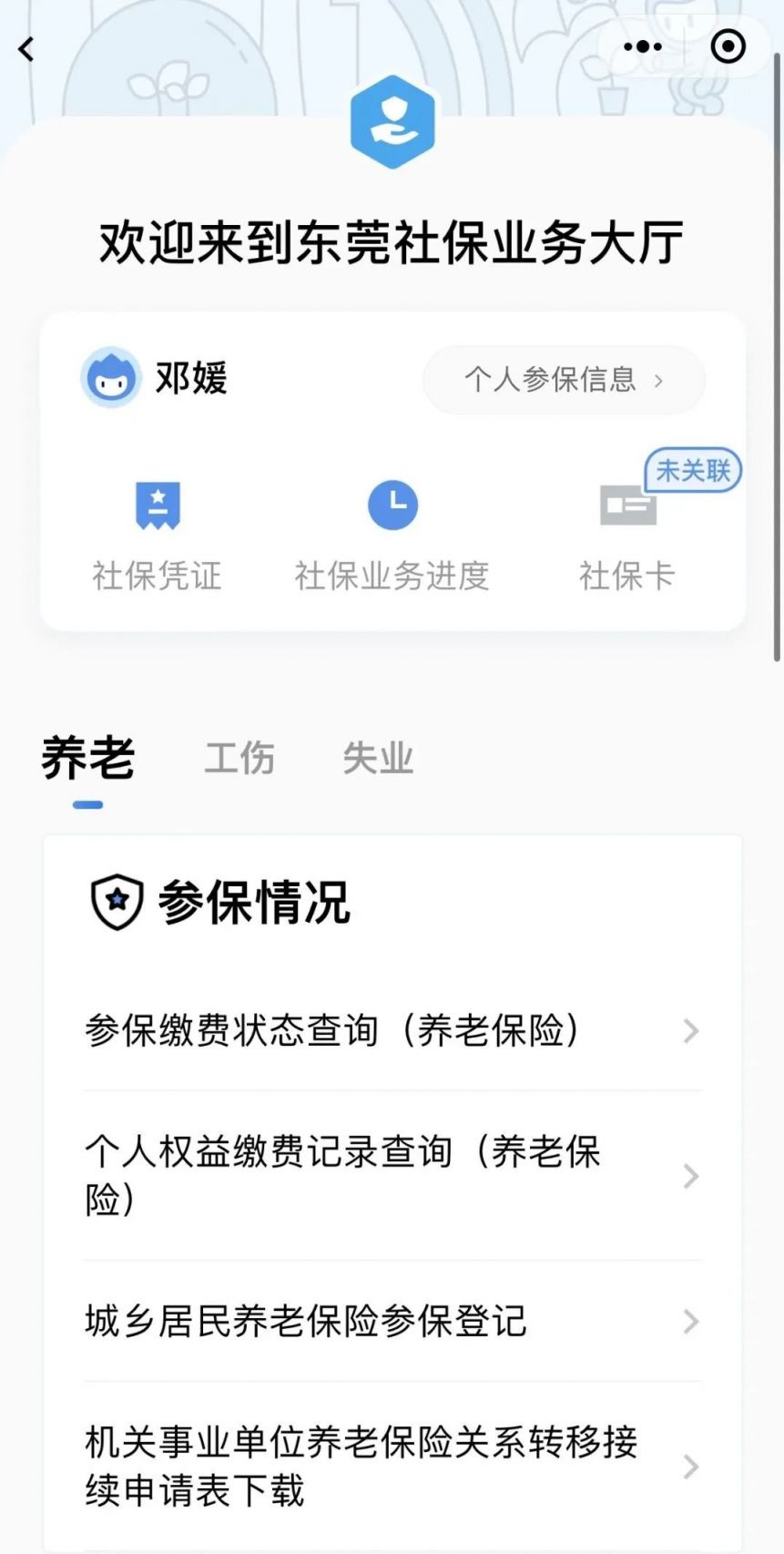Open the mini program three-dot menu

click(x=643, y=46)
